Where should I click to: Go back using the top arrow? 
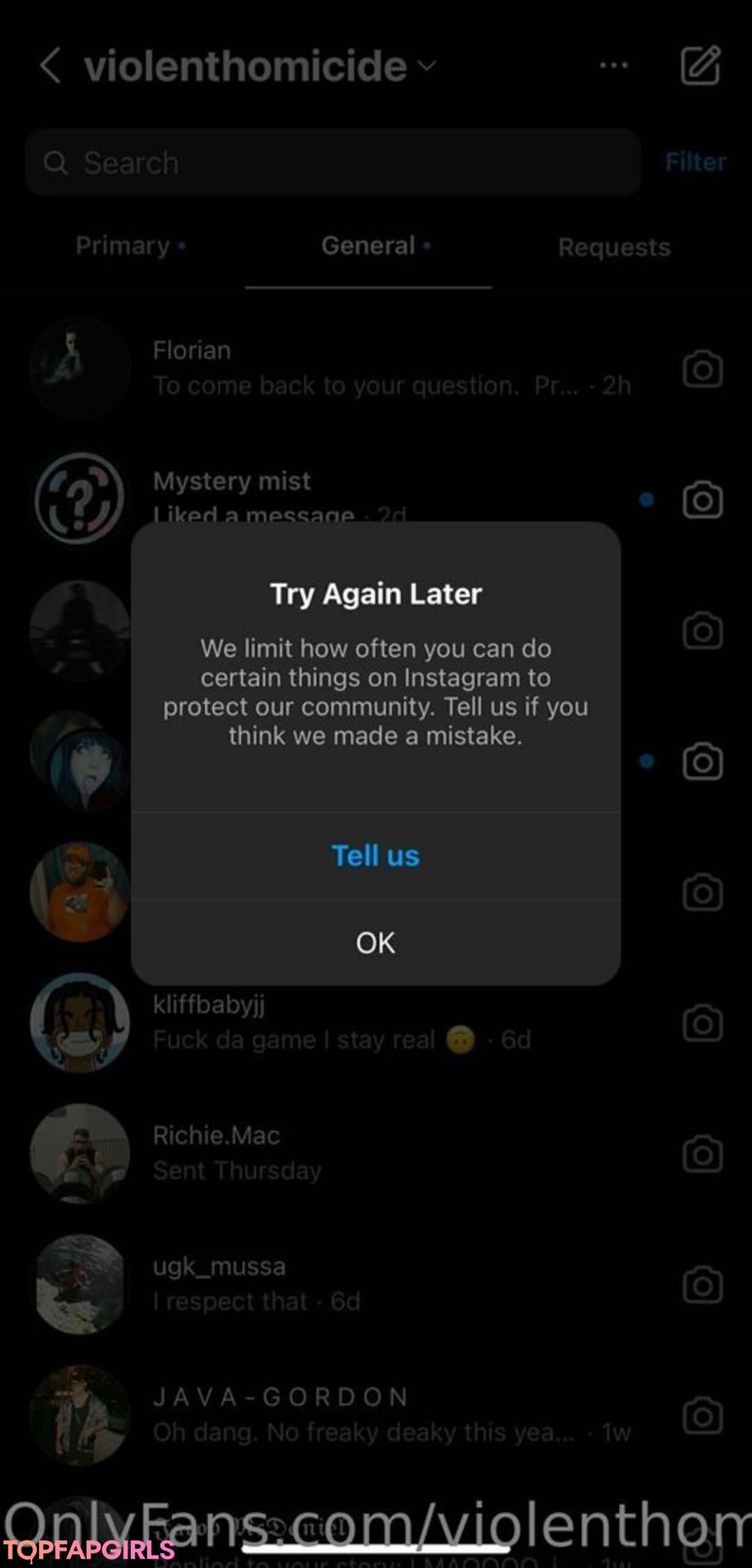tap(50, 65)
